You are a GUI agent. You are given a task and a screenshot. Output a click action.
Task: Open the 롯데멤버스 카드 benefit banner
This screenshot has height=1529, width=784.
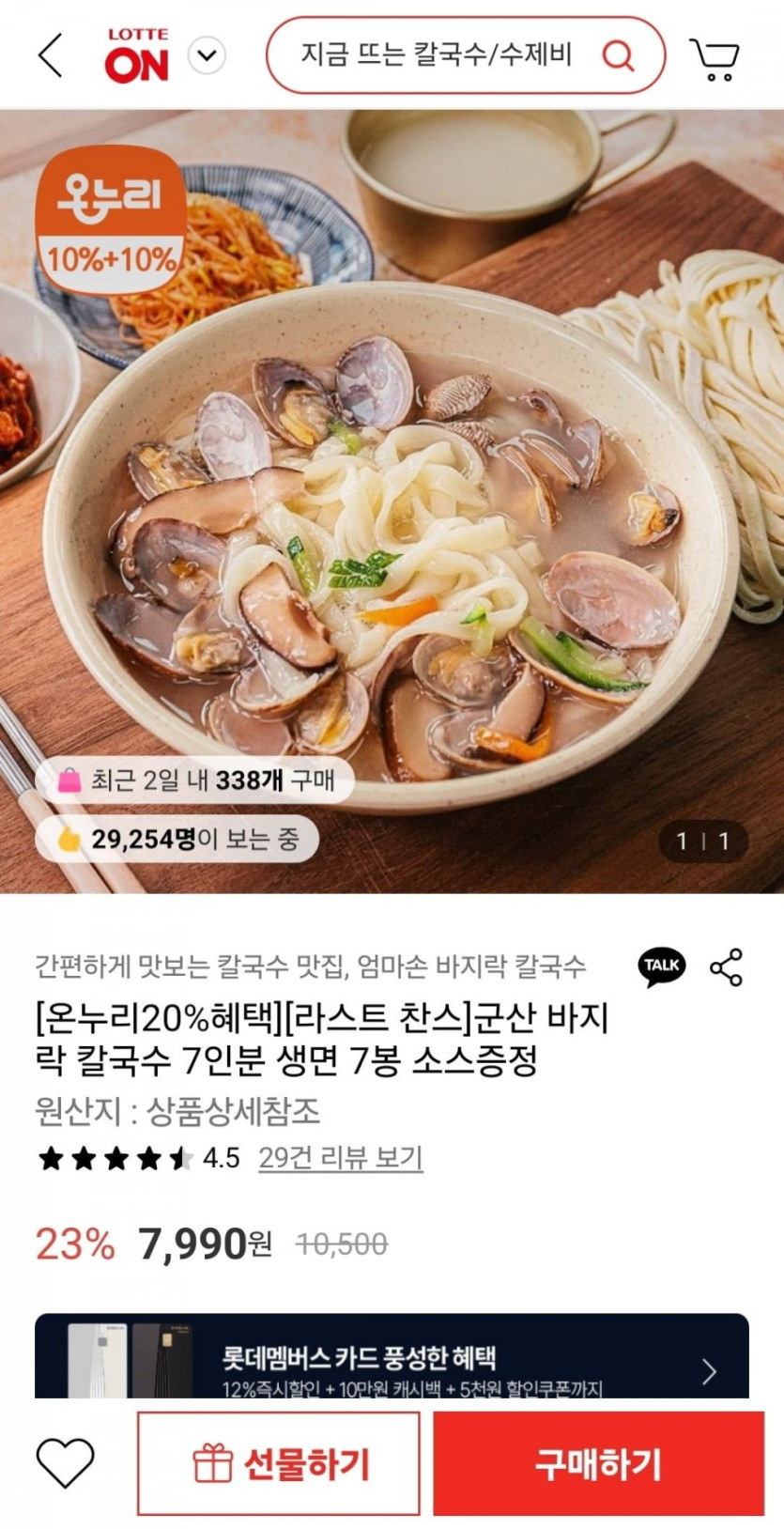coord(392,1358)
